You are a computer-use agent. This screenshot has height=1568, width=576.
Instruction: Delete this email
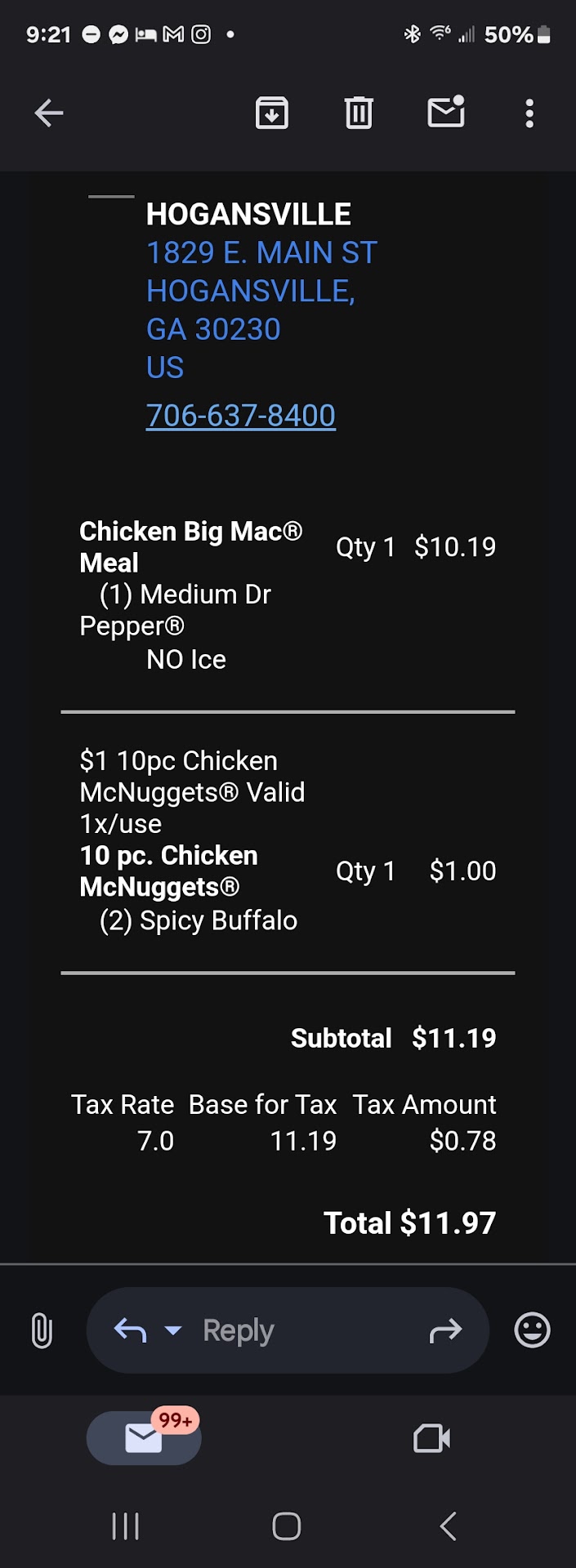359,113
